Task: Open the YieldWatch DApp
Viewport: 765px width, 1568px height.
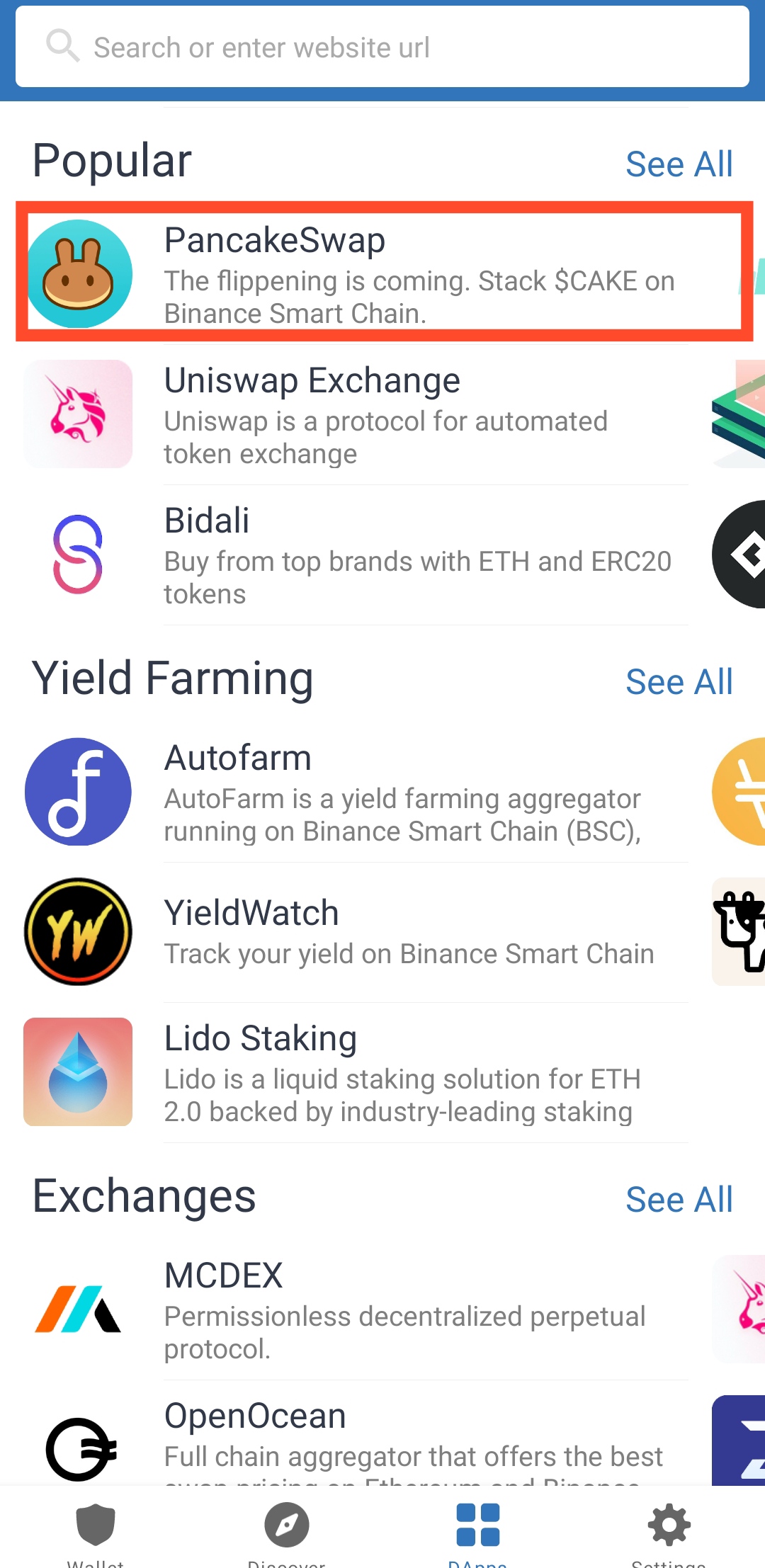Action: click(382, 931)
